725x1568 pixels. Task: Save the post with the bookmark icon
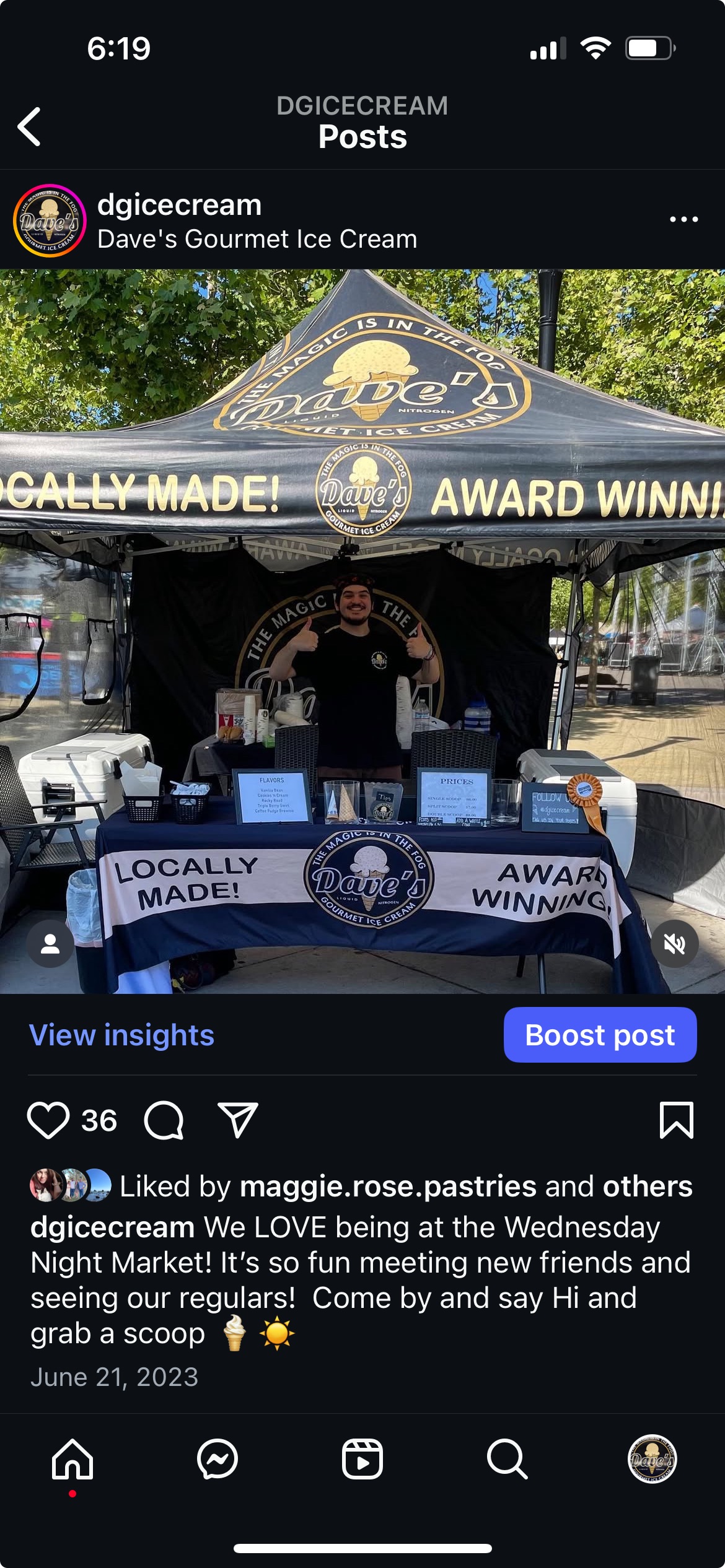pyautogui.click(x=676, y=1120)
